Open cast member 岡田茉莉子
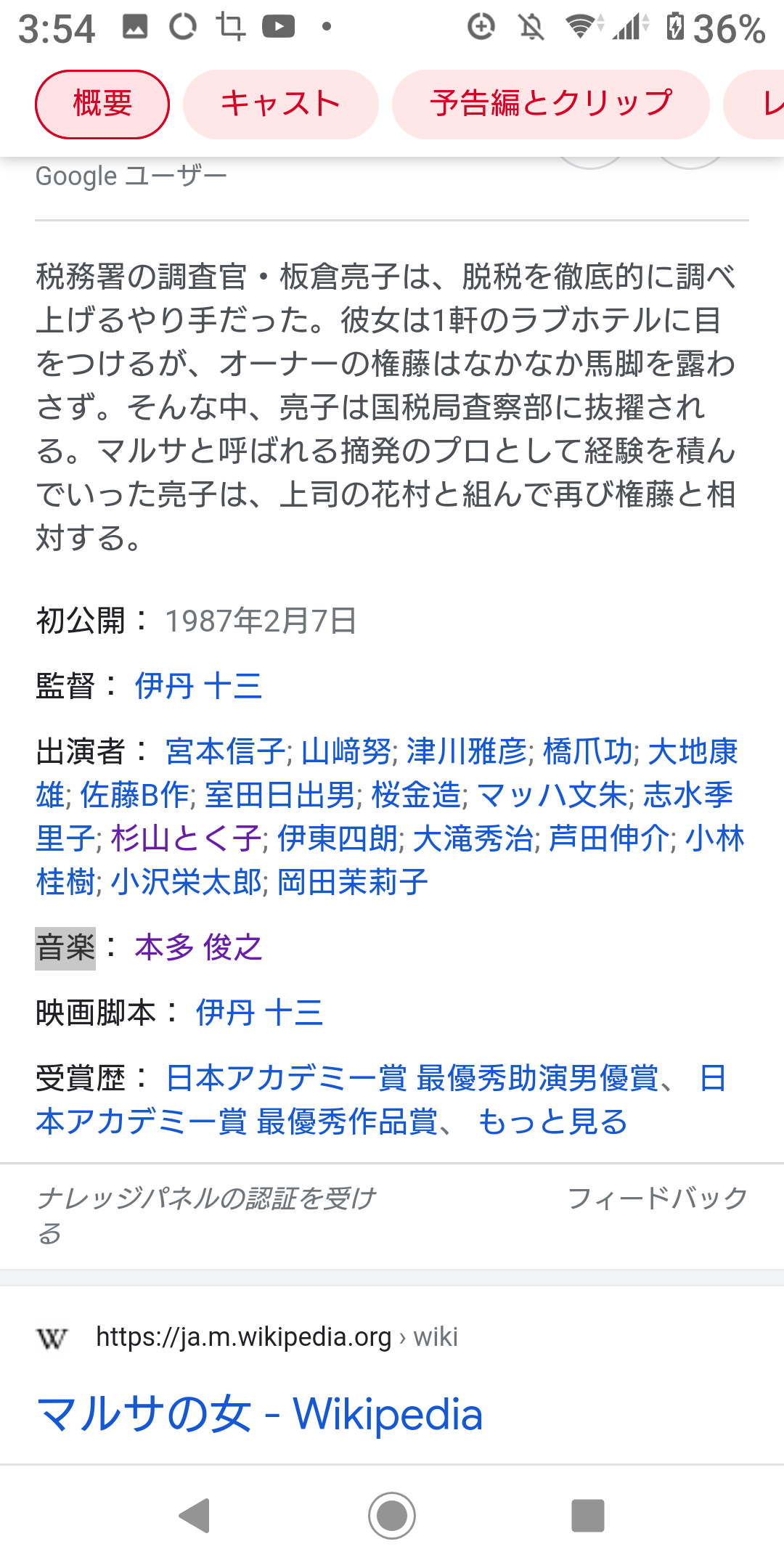784x1568 pixels. pyautogui.click(x=353, y=882)
